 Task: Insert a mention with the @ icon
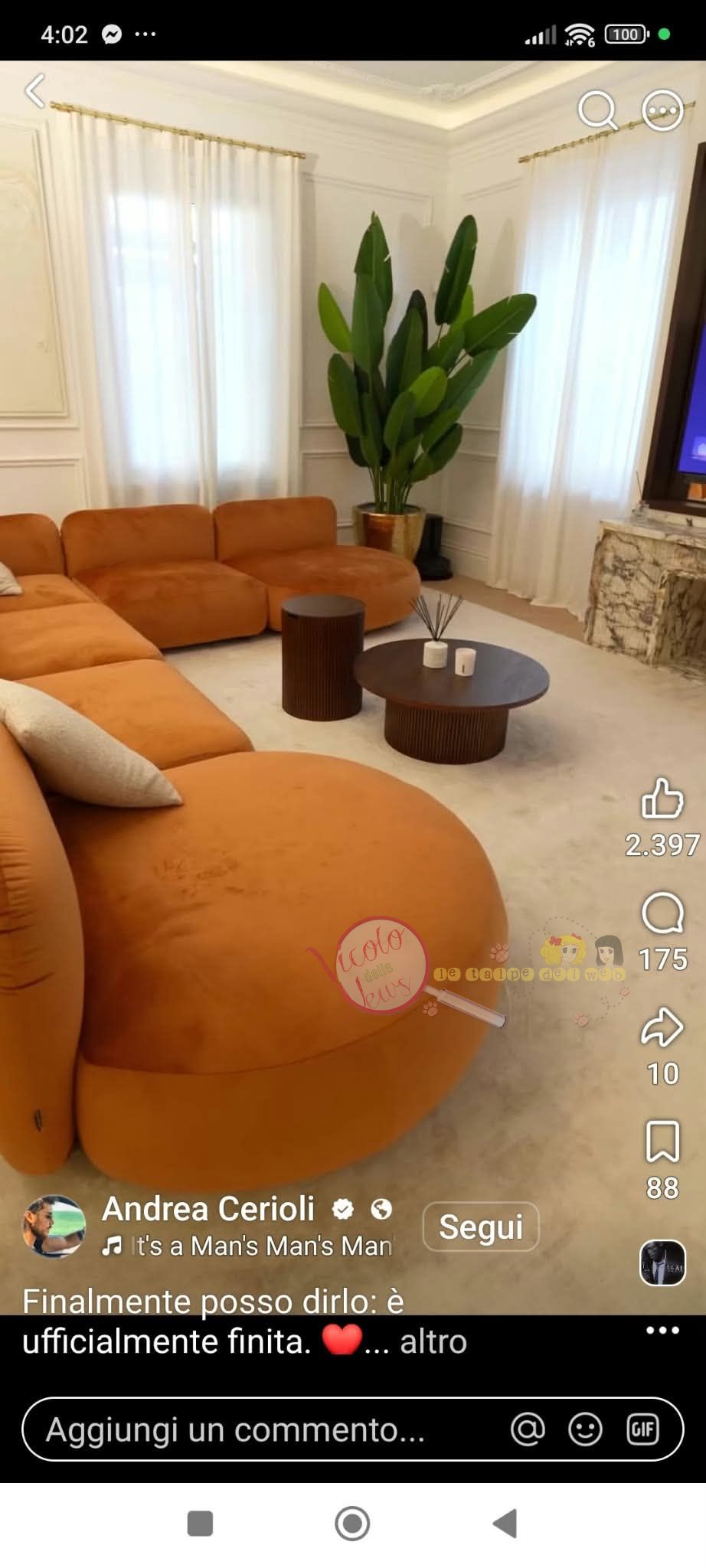528,1429
